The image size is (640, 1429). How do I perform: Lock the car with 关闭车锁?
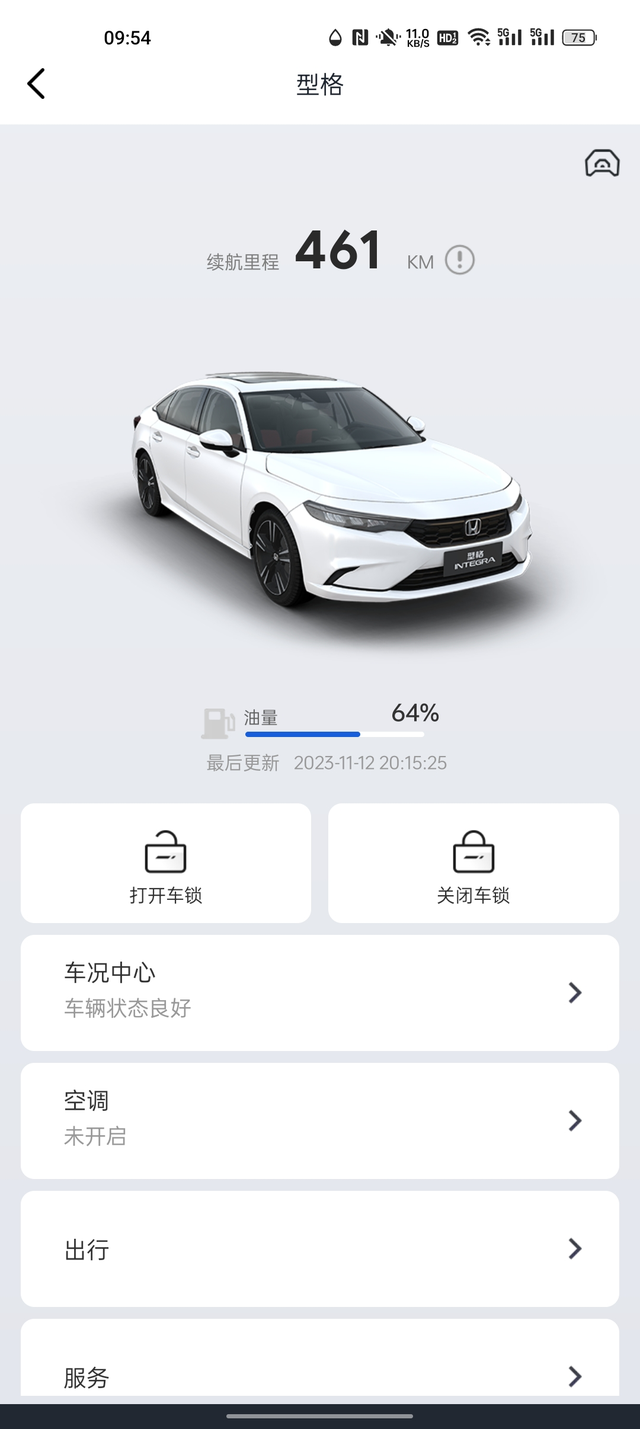[473, 863]
